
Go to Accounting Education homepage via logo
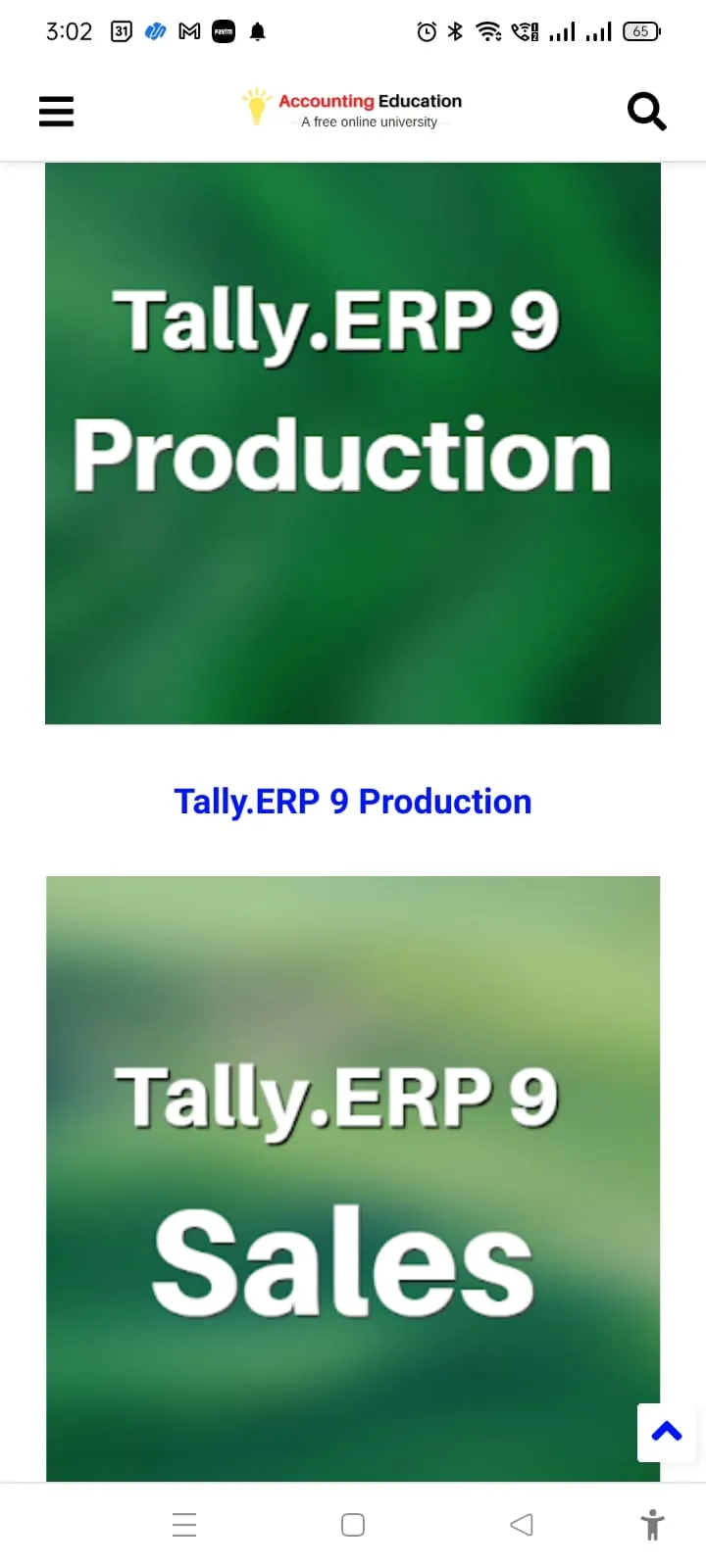point(352,109)
